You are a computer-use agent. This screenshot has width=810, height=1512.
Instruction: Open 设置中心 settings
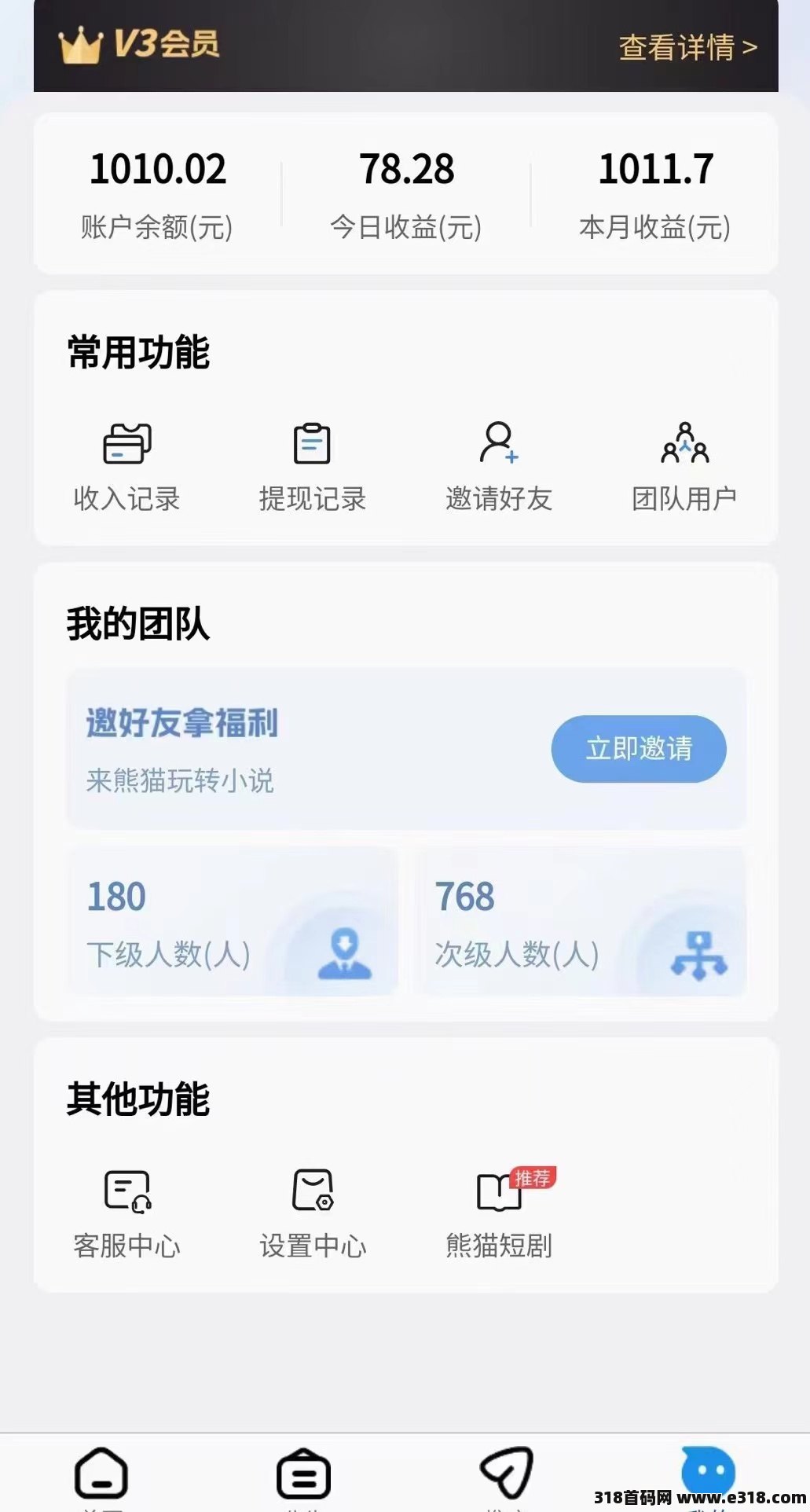[x=313, y=1214]
